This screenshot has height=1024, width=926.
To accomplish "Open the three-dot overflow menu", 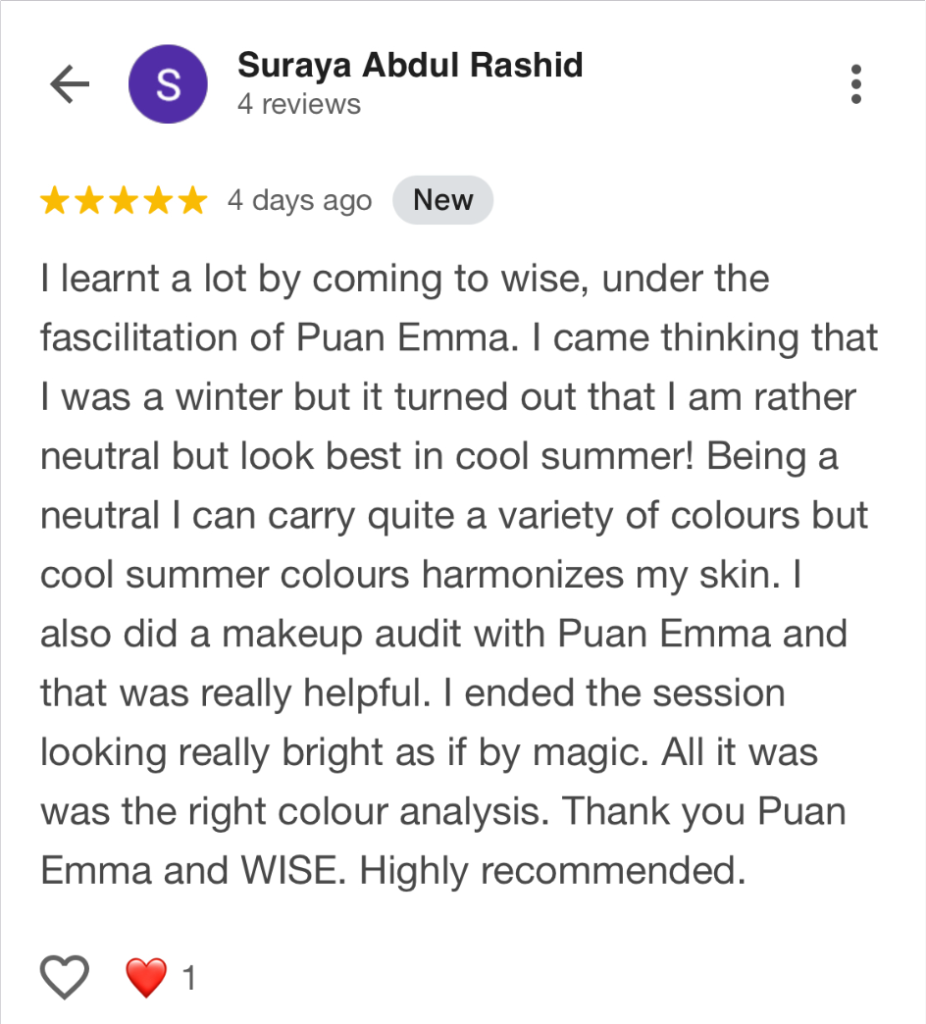I will point(856,85).
